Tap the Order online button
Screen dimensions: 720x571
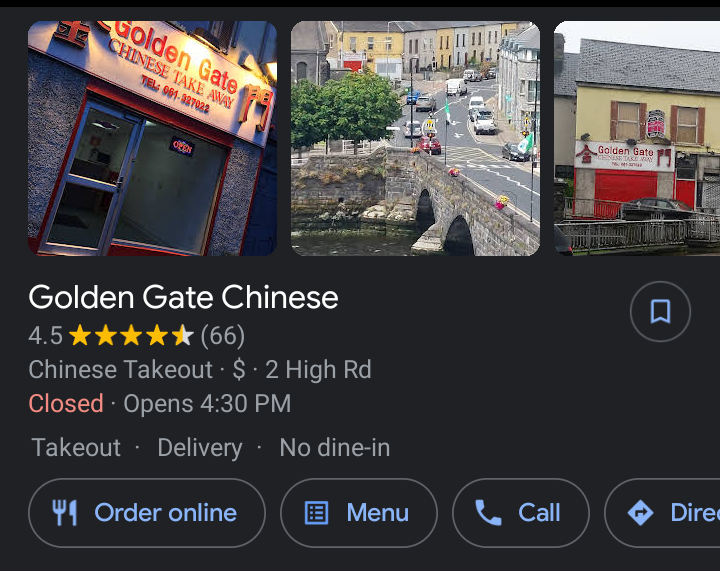[147, 513]
